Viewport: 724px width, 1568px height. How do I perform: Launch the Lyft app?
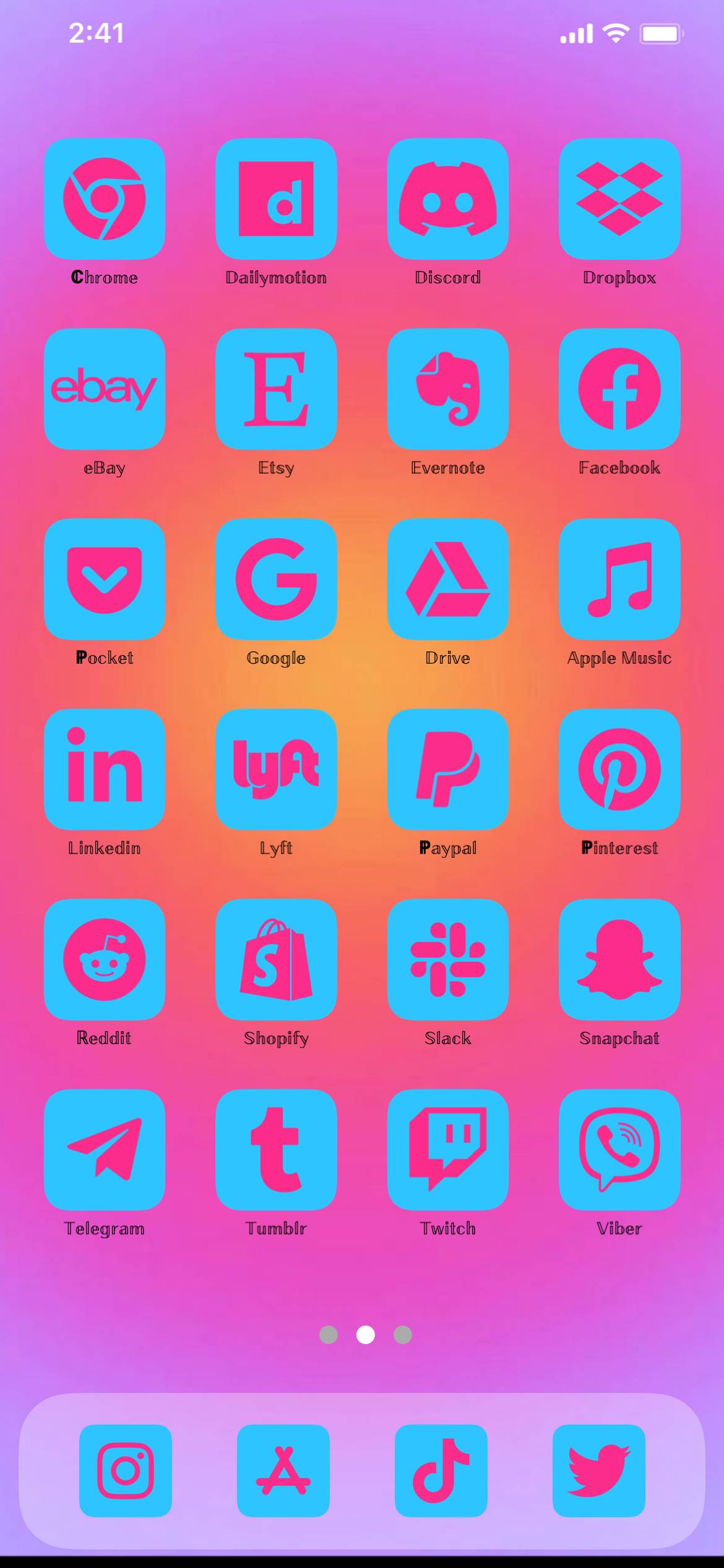tap(276, 769)
